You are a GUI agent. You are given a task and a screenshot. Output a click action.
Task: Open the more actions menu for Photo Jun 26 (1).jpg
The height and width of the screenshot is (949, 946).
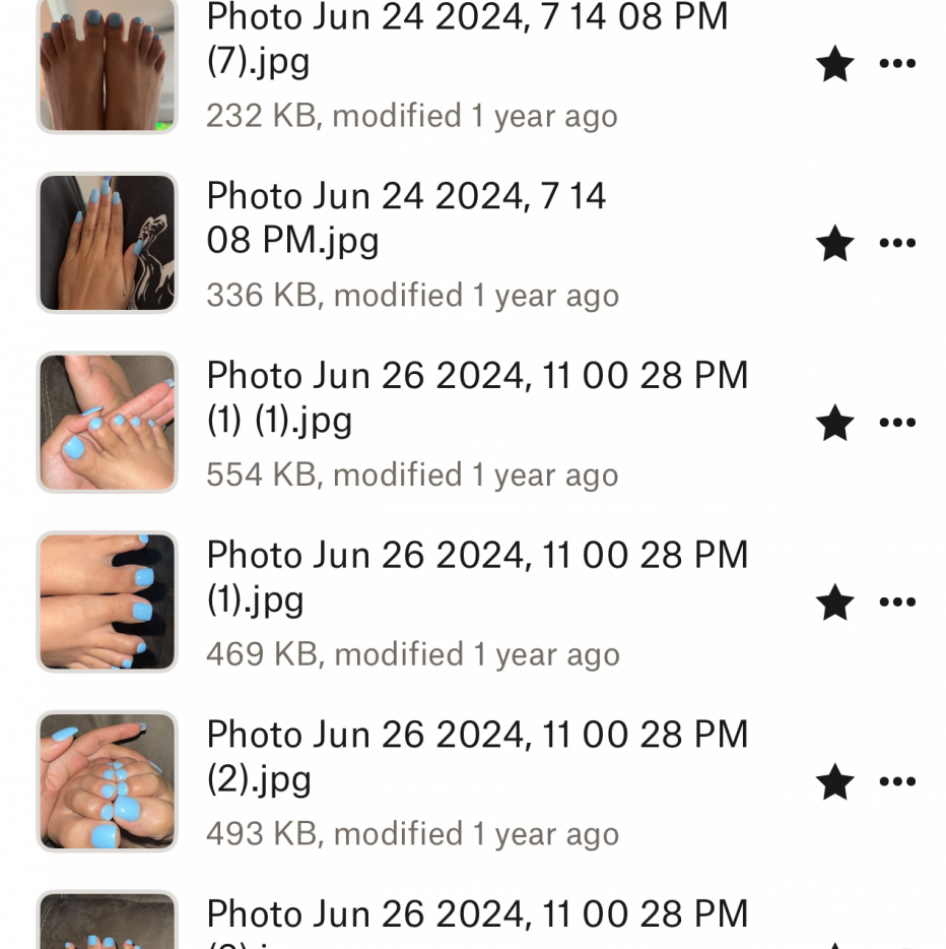click(897, 604)
